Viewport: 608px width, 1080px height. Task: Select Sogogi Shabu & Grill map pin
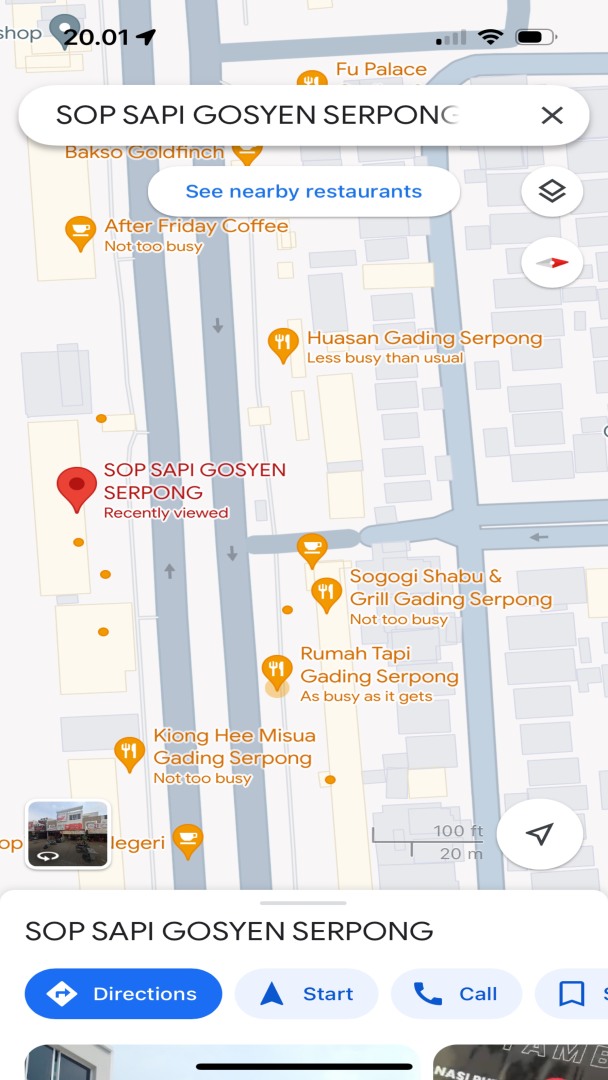[x=326, y=595]
